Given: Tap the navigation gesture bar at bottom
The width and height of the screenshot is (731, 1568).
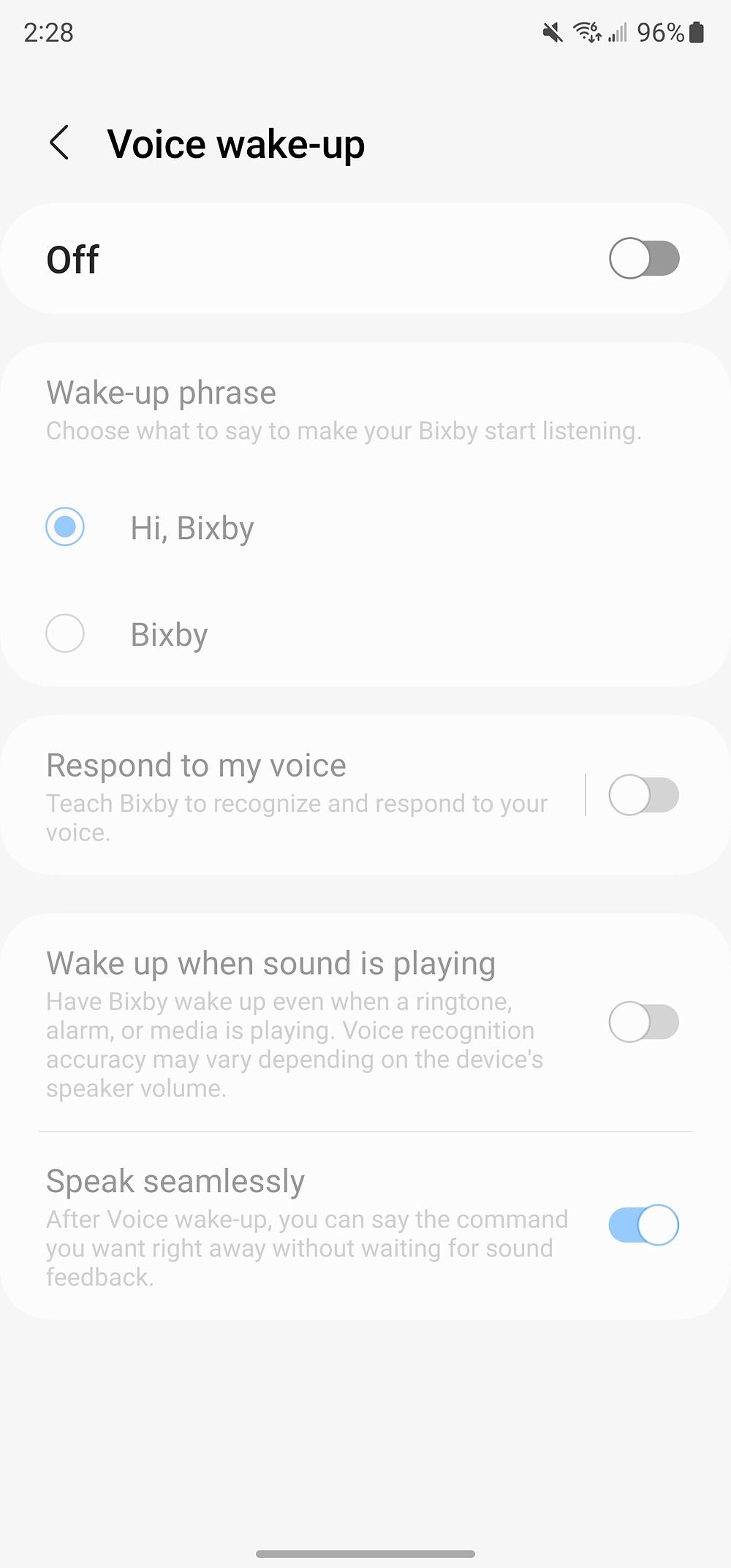Looking at the screenshot, I should point(365,1553).
